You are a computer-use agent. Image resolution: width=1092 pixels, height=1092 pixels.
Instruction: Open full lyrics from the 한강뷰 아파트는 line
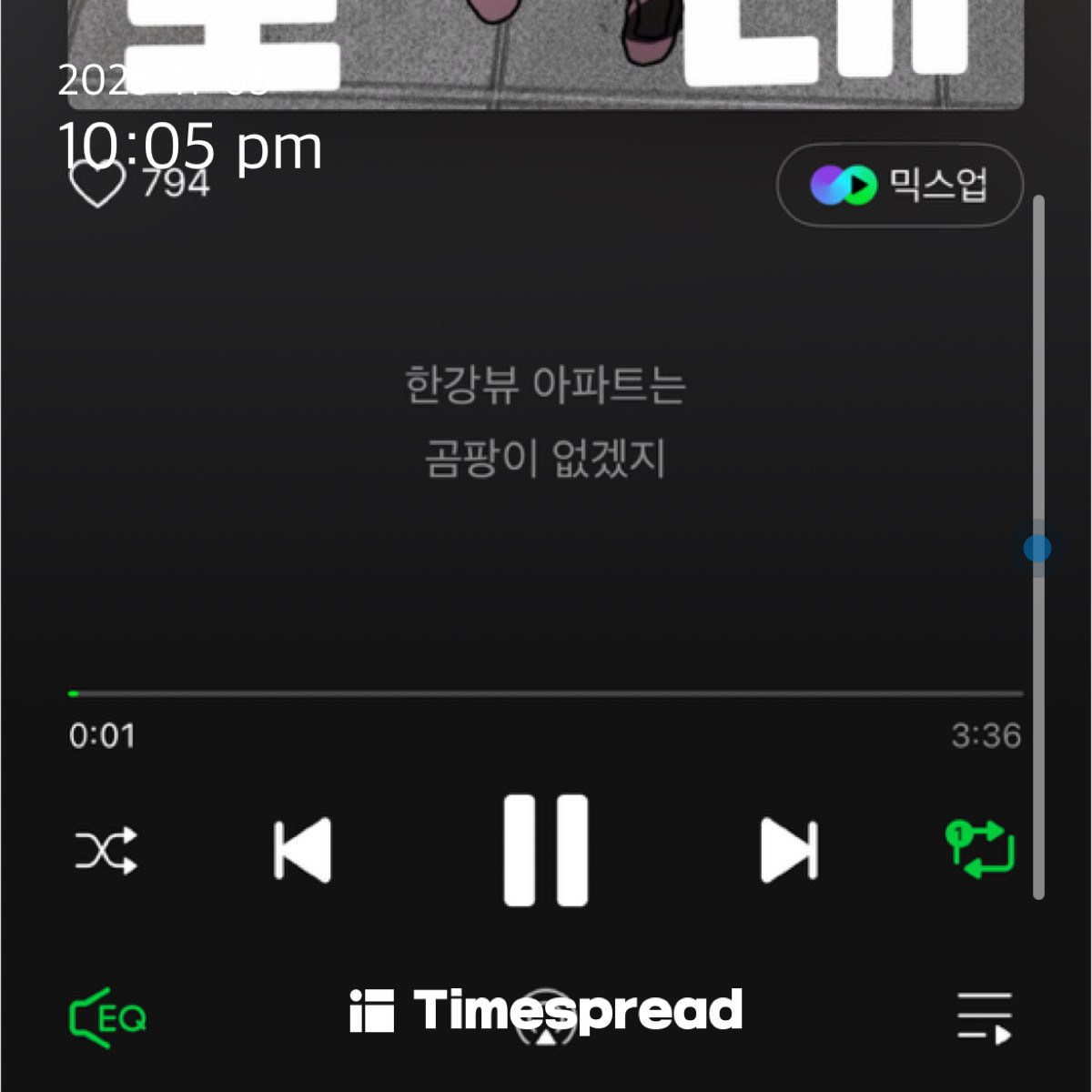tap(545, 385)
